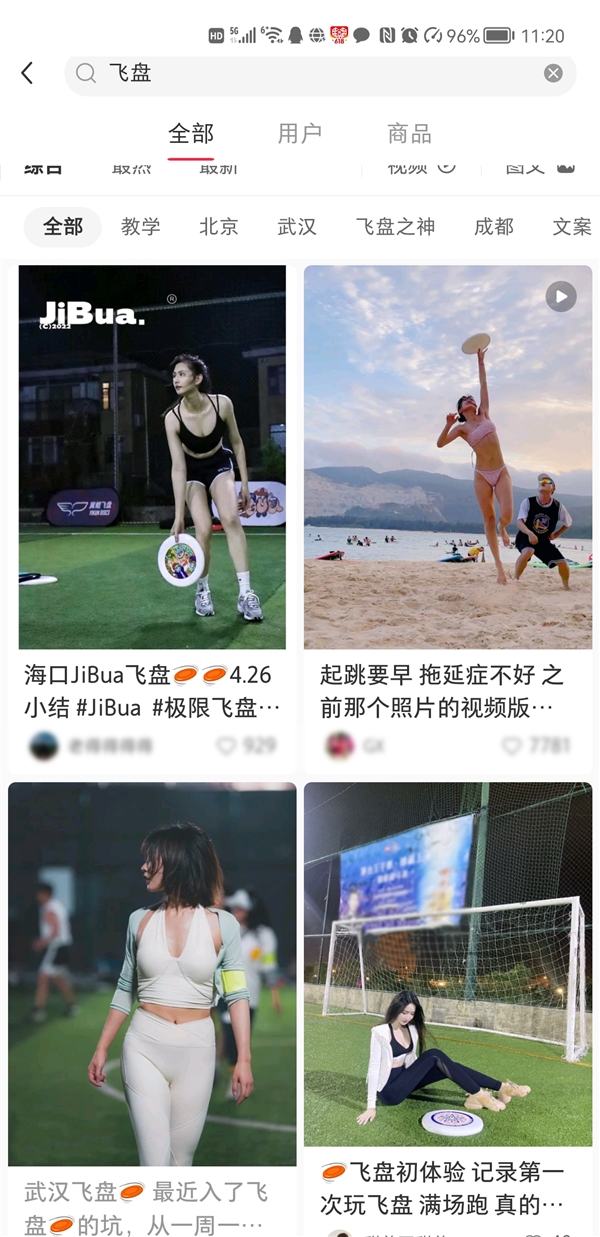
Task: Like the 起跳要早 video post
Action: [x=512, y=746]
